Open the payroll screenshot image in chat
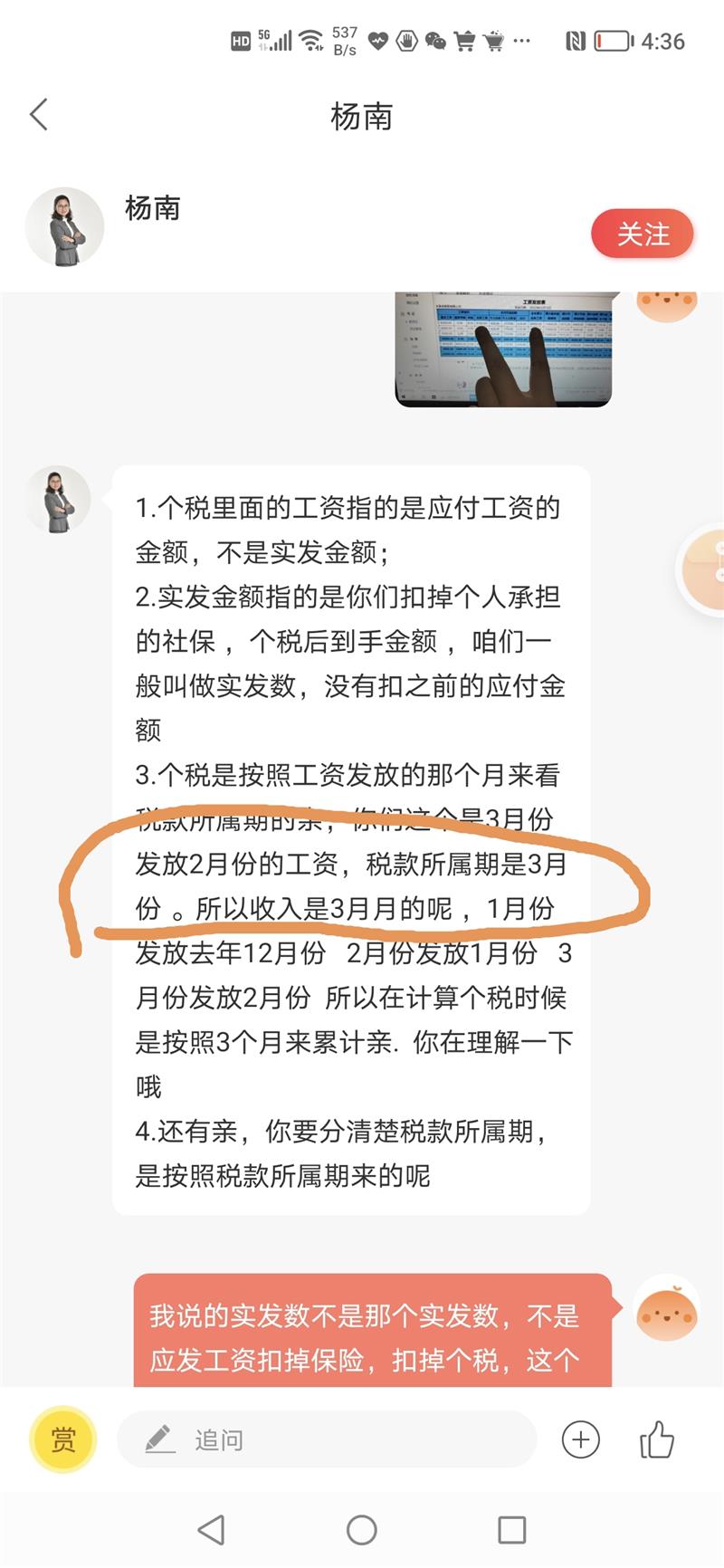 click(x=503, y=349)
